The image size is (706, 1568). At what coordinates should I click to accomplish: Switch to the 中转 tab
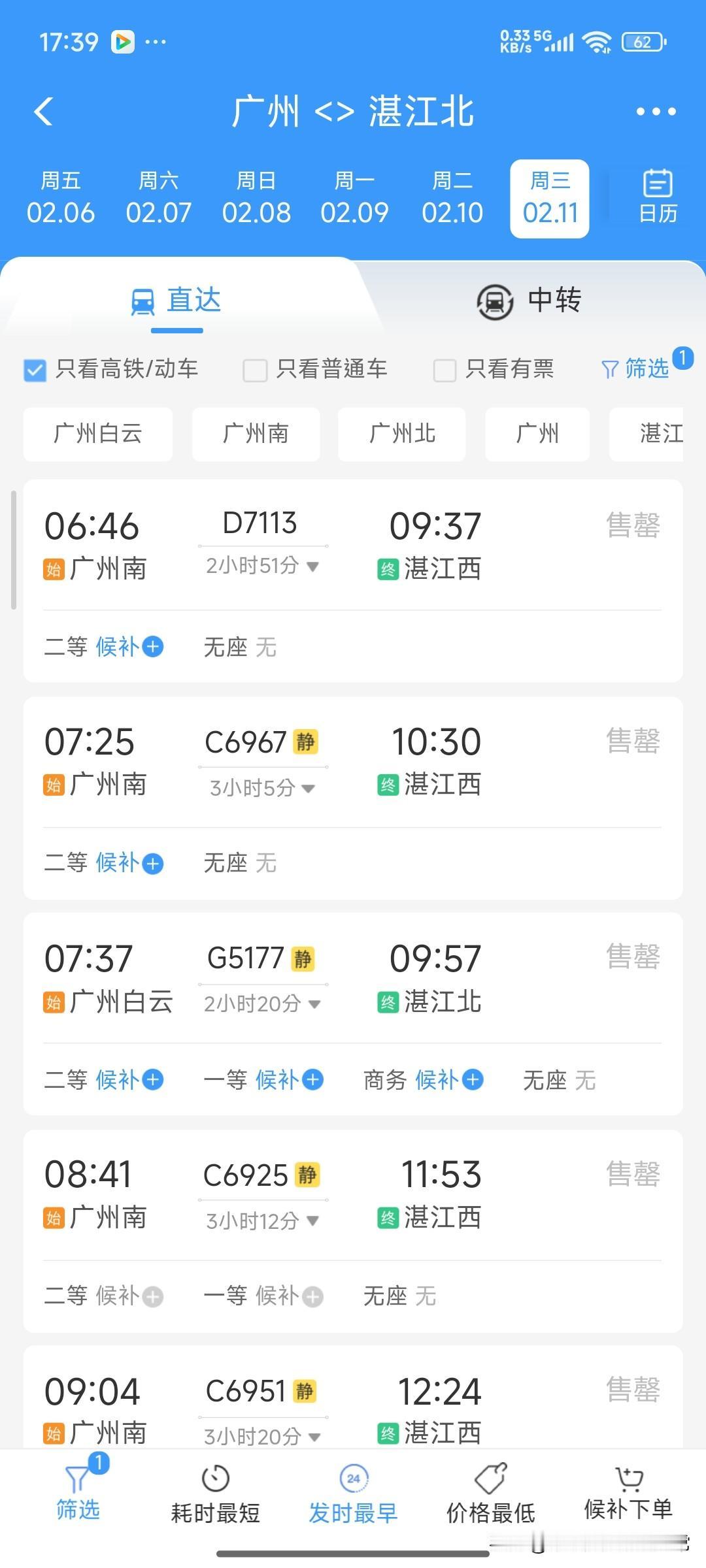point(531,301)
